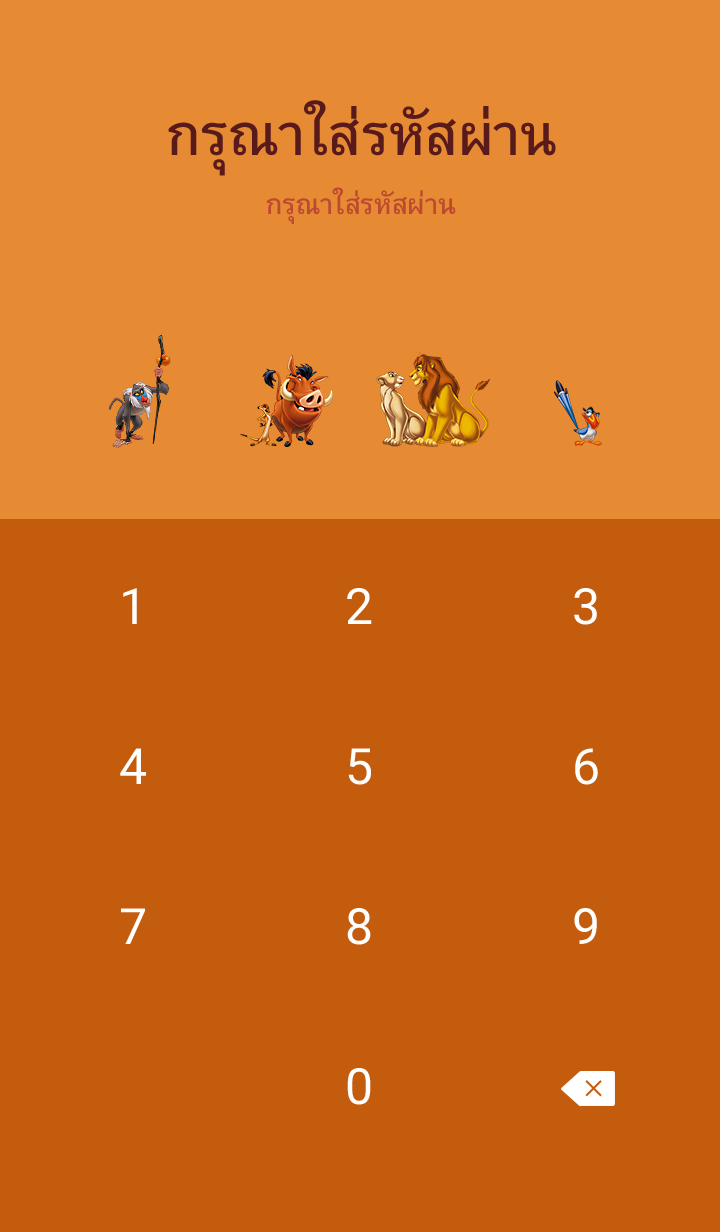Select digit 7 on the passcode pad

pyautogui.click(x=132, y=927)
